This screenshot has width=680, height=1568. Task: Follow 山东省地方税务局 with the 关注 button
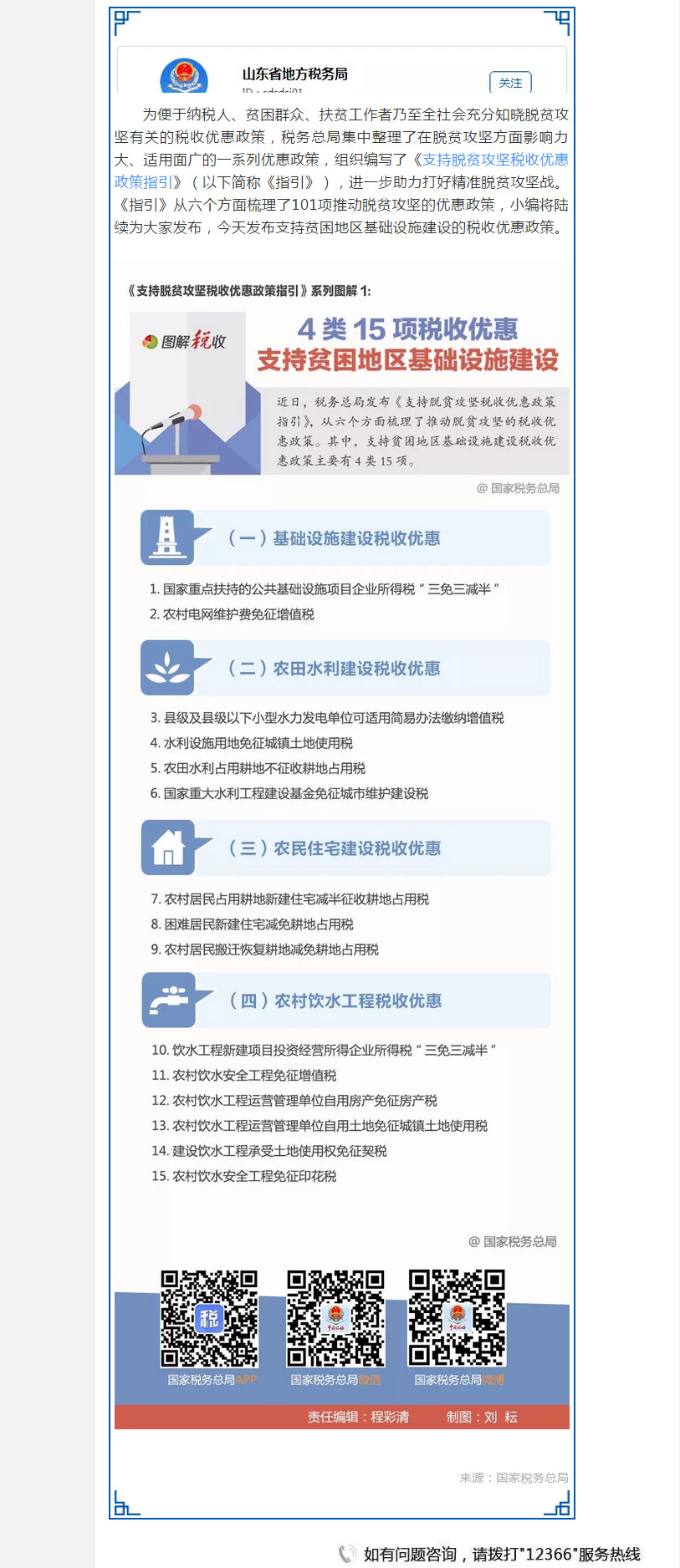[x=510, y=82]
